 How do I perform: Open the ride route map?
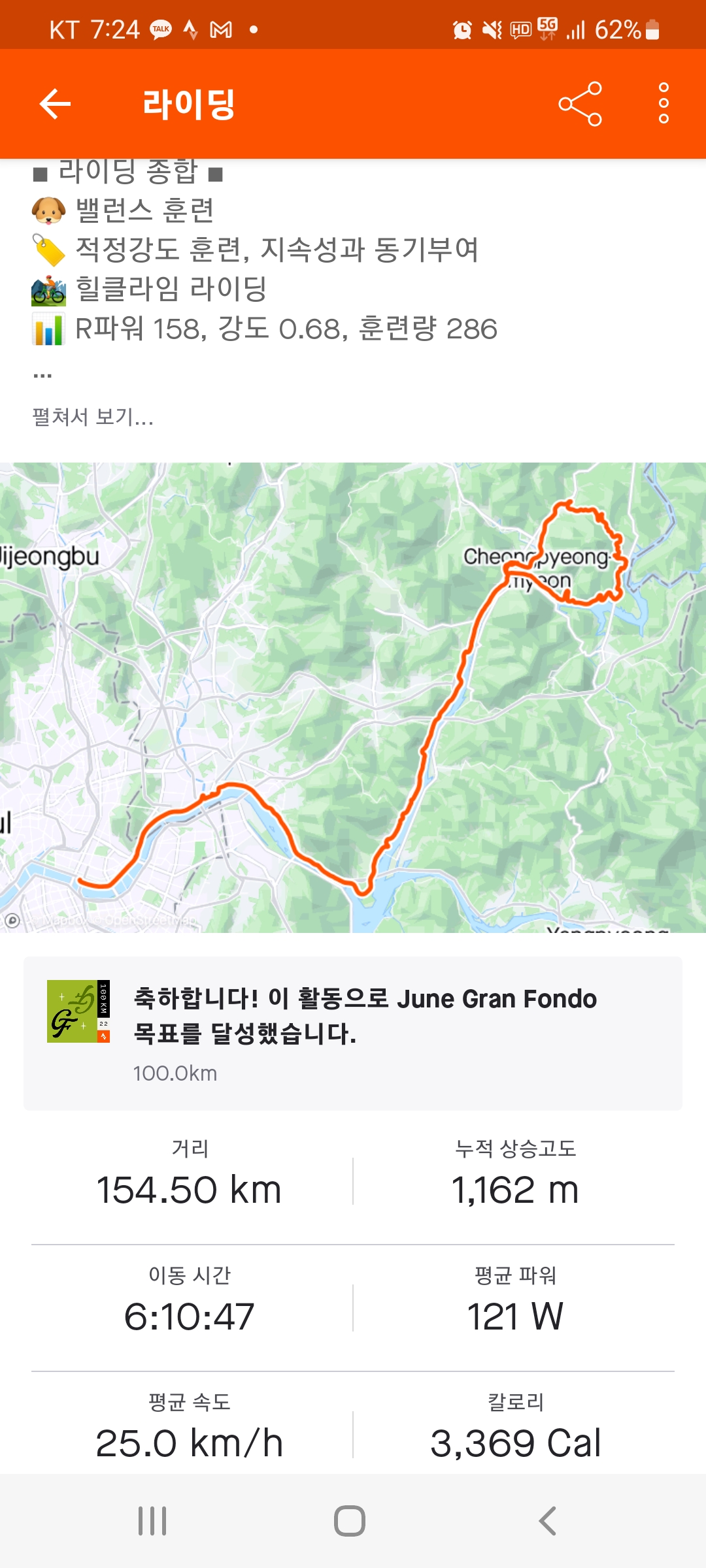pyautogui.click(x=353, y=696)
